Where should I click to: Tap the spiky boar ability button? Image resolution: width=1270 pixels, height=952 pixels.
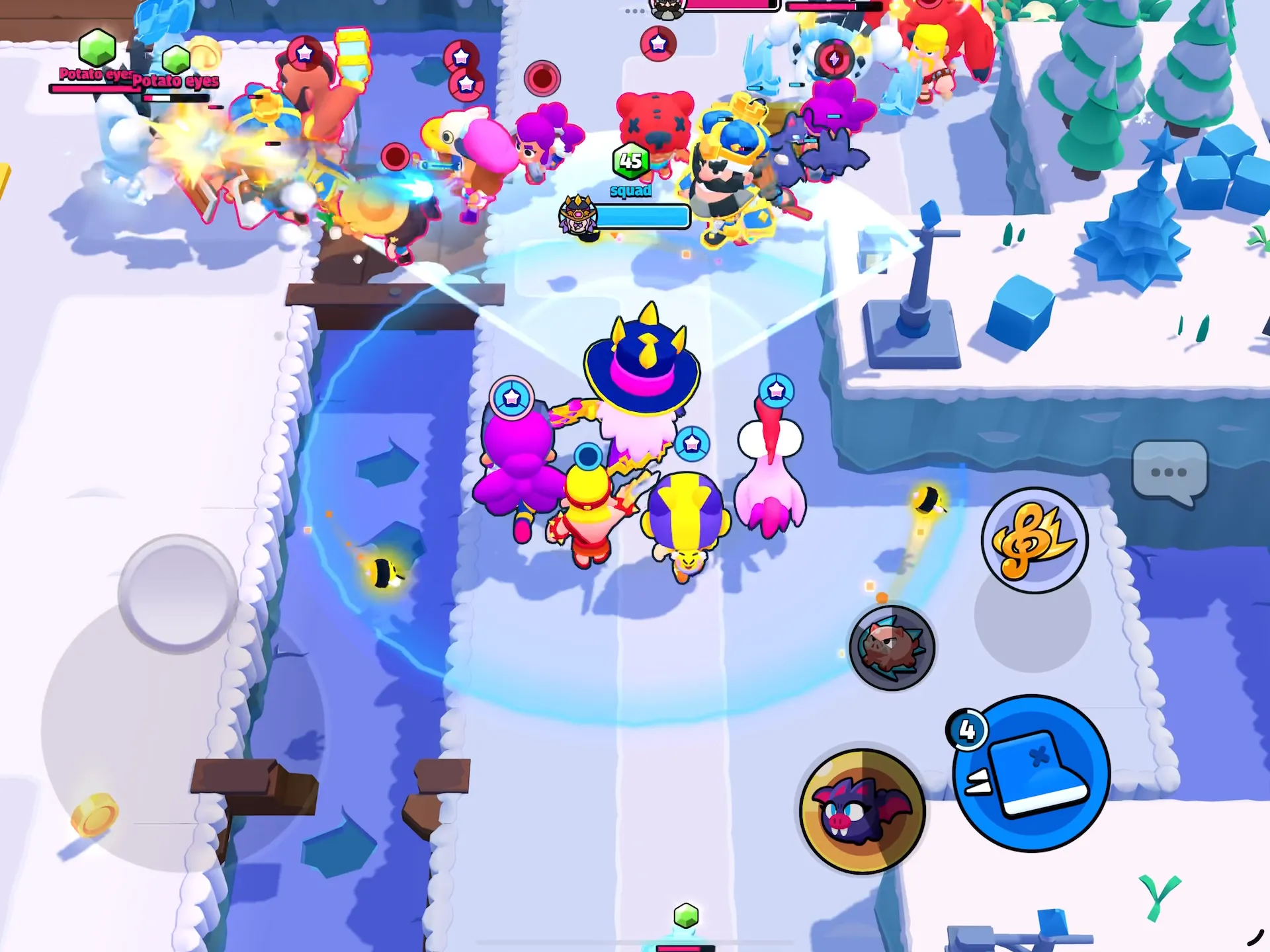tap(892, 647)
